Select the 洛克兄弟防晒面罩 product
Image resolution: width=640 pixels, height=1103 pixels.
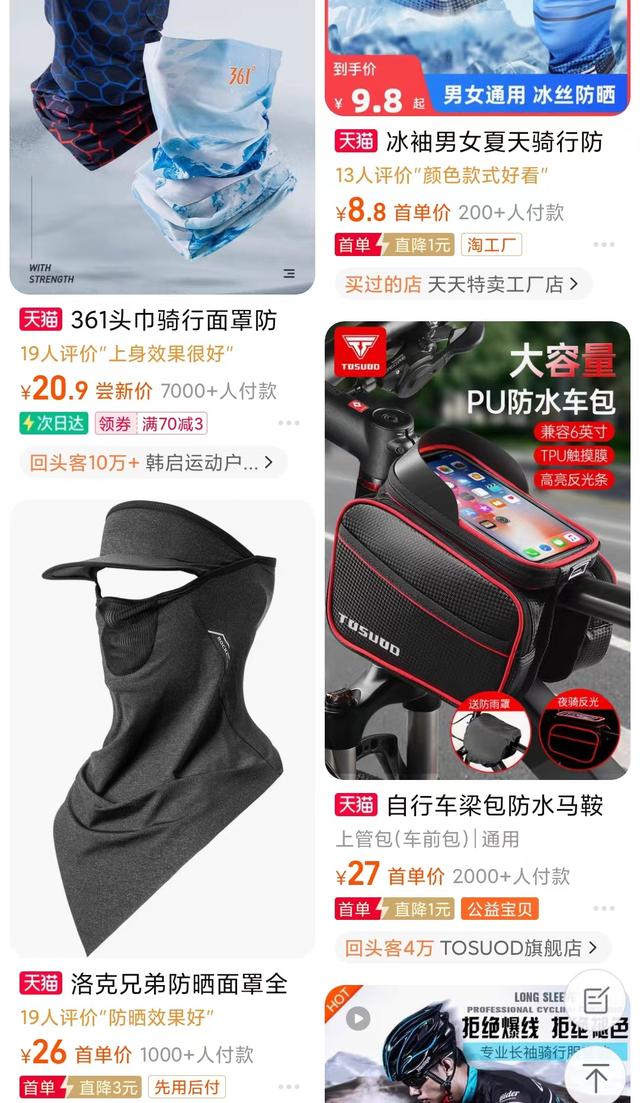(x=162, y=728)
